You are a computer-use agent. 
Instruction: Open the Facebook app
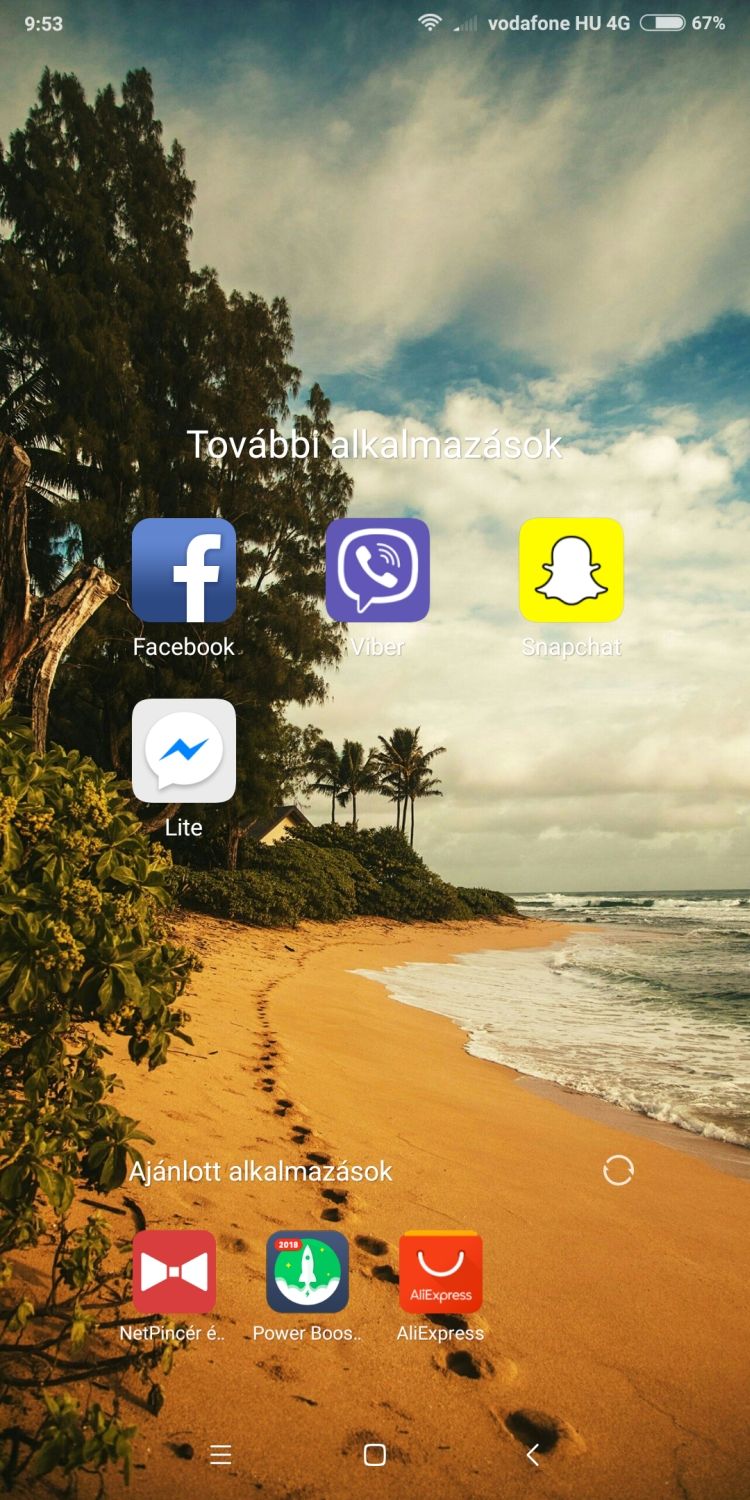pyautogui.click(x=184, y=570)
